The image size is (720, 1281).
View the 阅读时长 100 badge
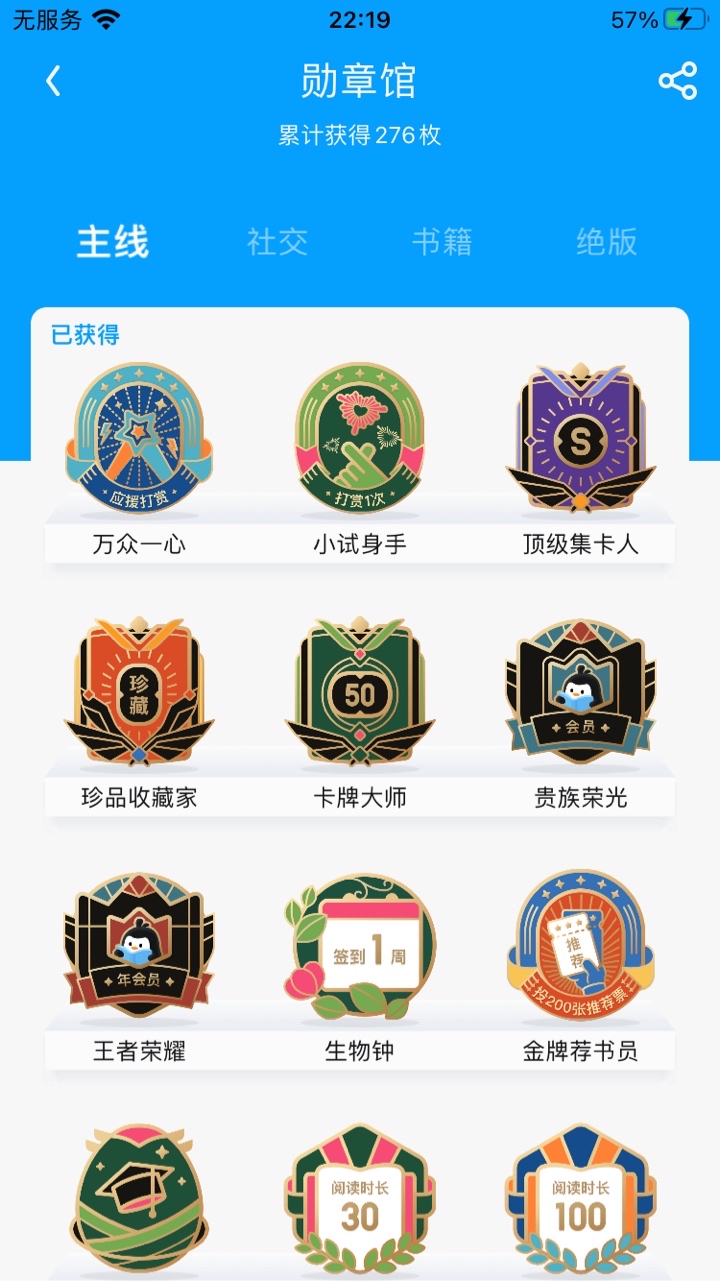[580, 1200]
